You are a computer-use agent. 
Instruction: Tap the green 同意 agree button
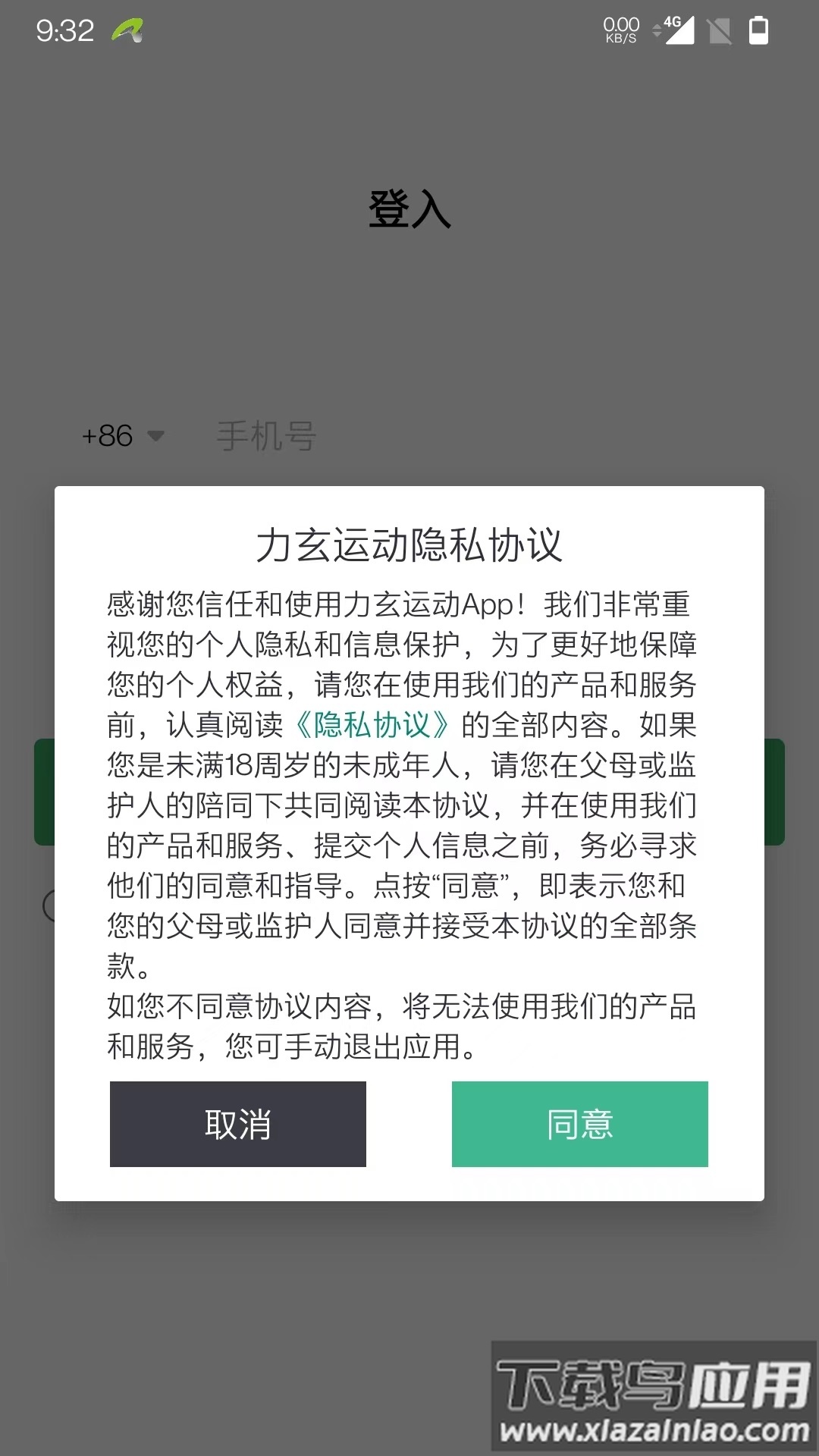pos(580,1124)
